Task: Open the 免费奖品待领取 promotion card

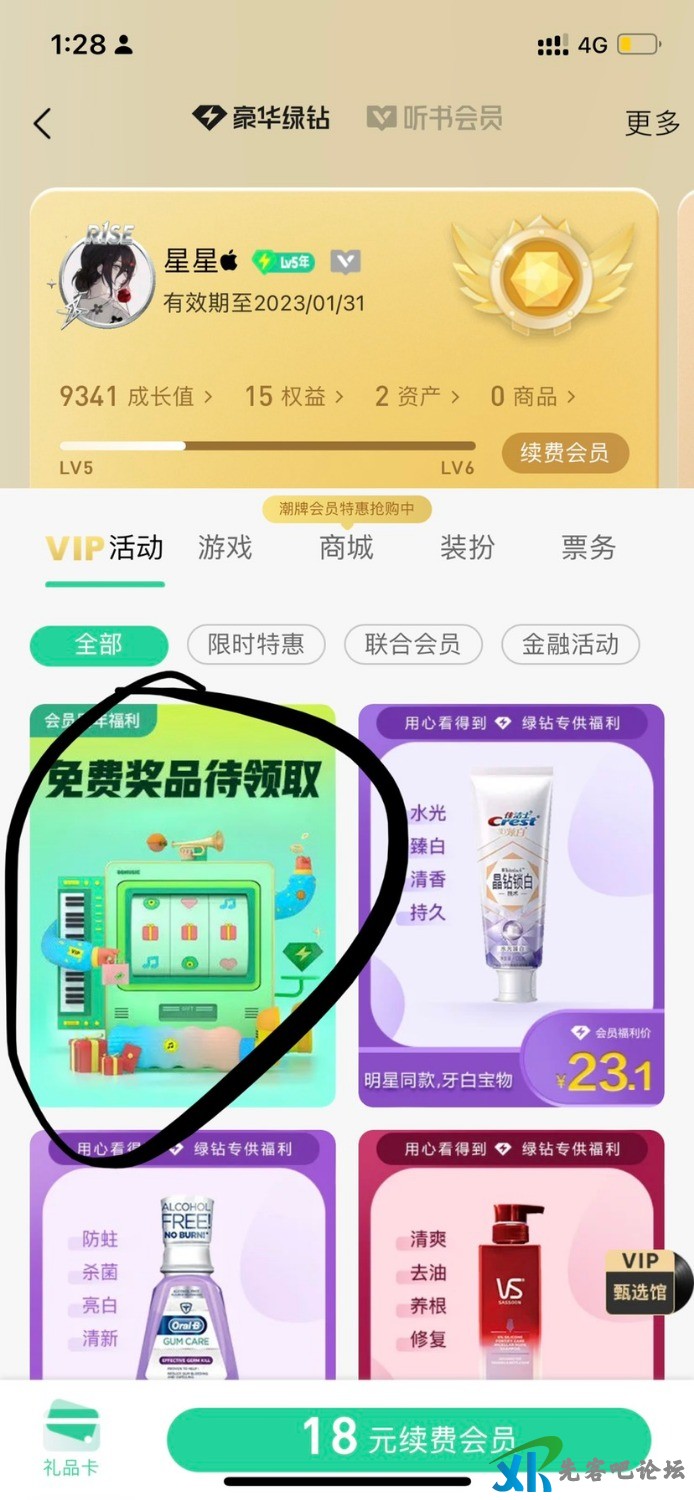Action: (183, 905)
